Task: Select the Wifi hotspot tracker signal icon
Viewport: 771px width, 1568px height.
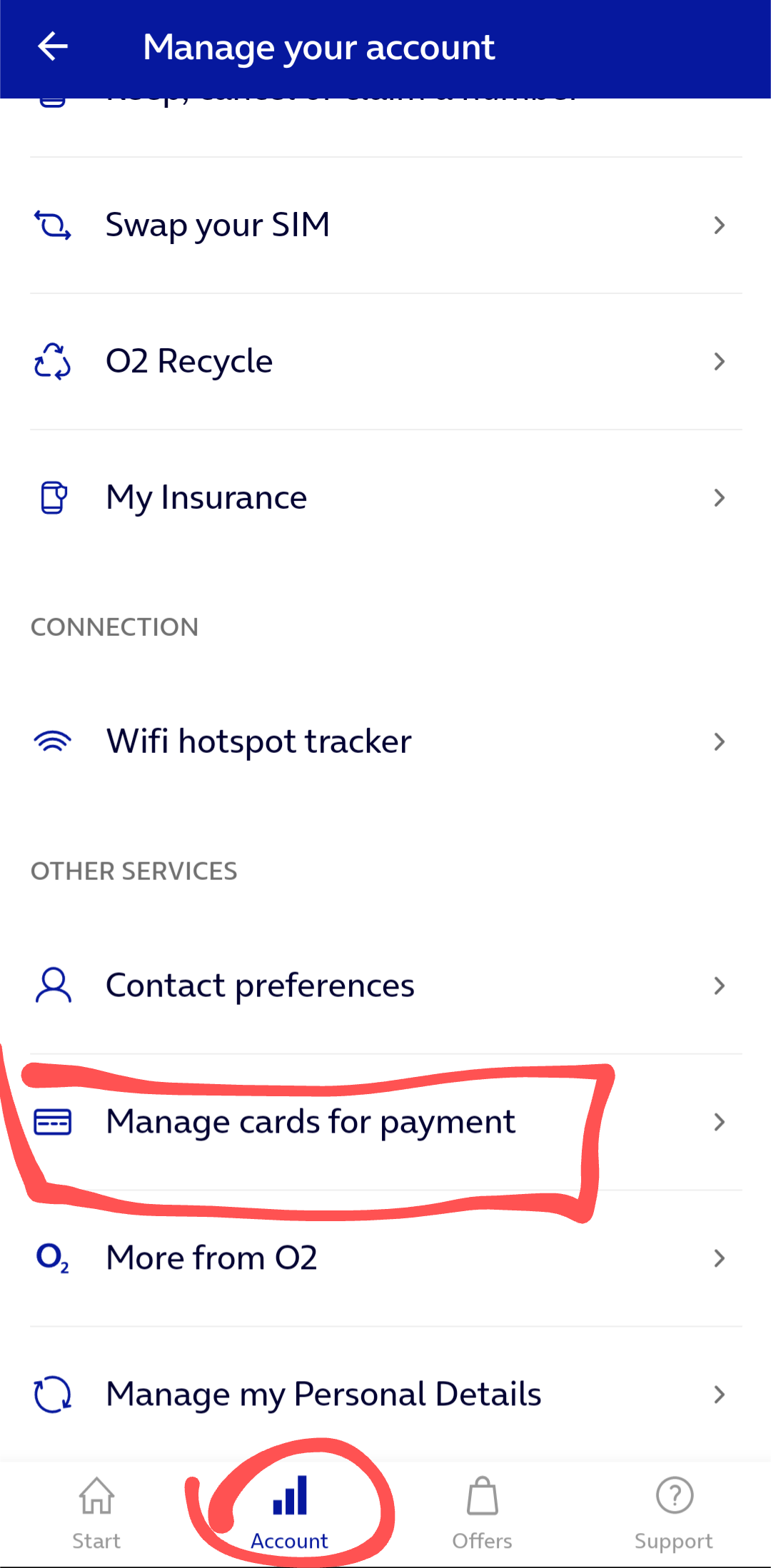Action: point(54,741)
